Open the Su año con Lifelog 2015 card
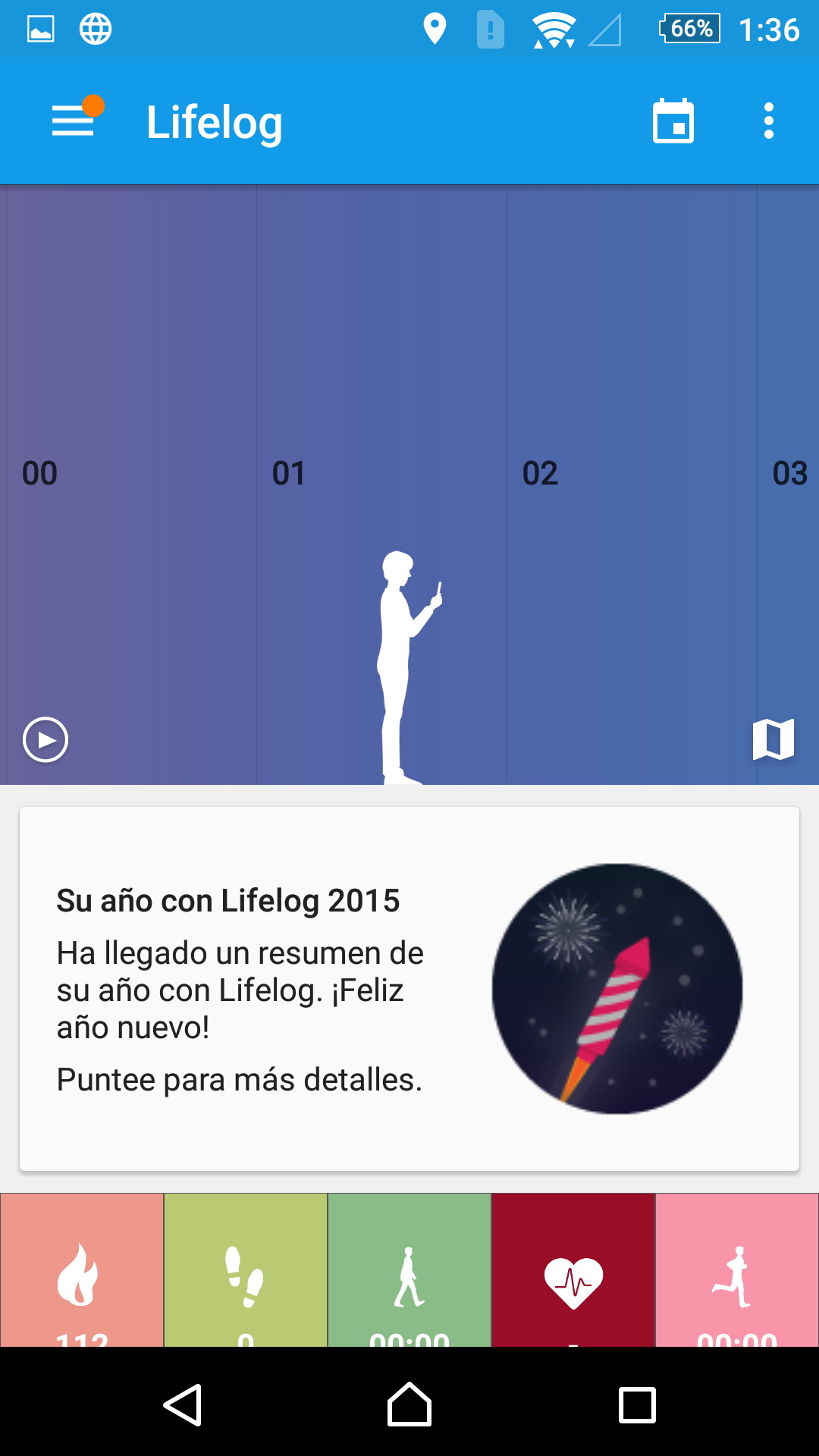The width and height of the screenshot is (819, 1456). [409, 988]
